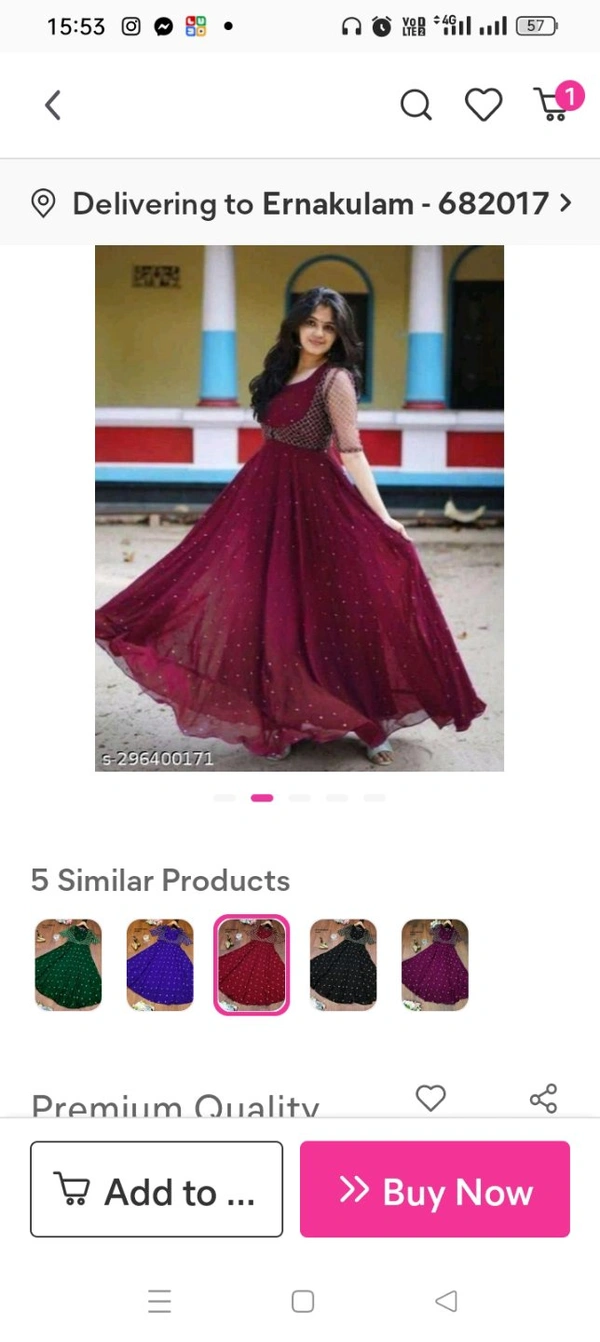Viewport: 600px width, 1342px height.
Task: Tap the system back button
Action: pos(446,1301)
